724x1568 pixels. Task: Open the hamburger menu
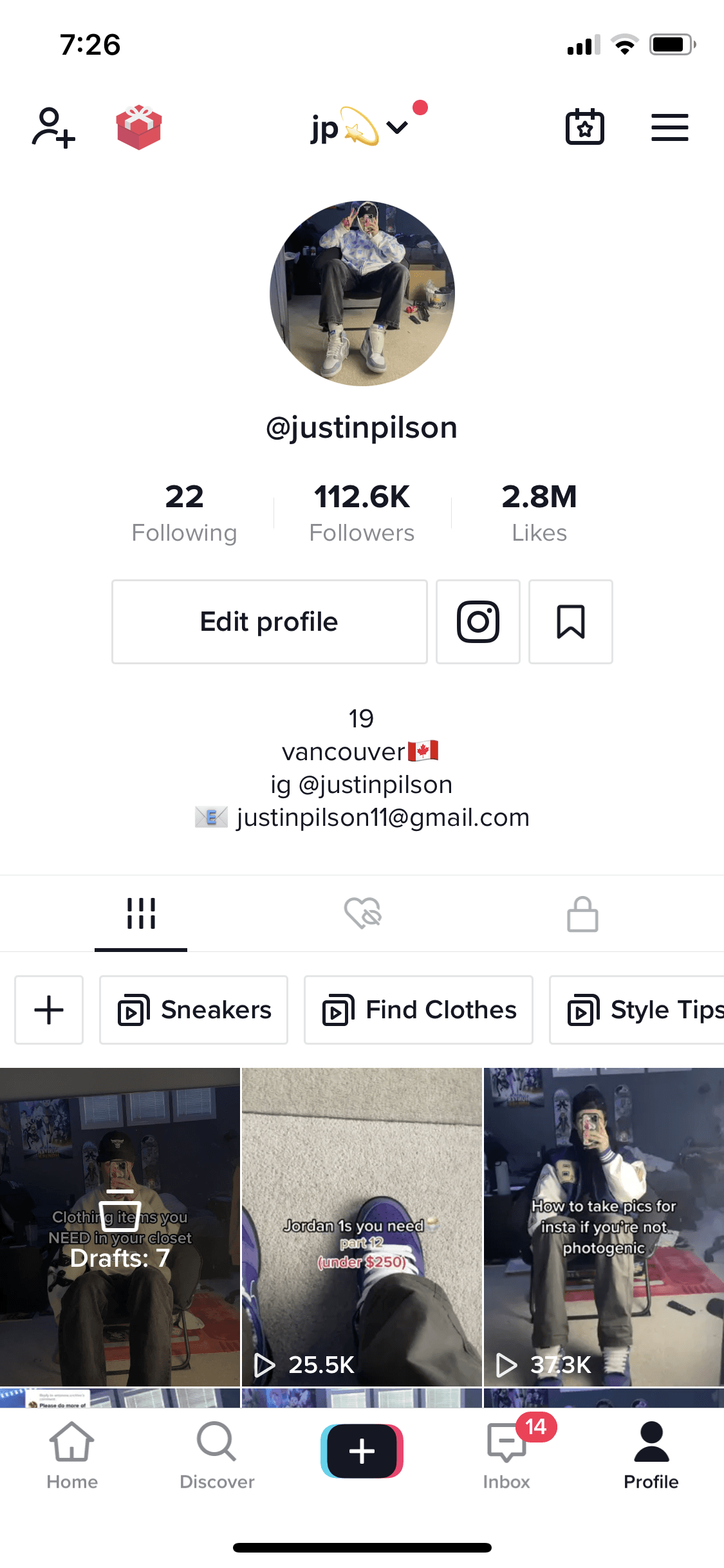[669, 127]
